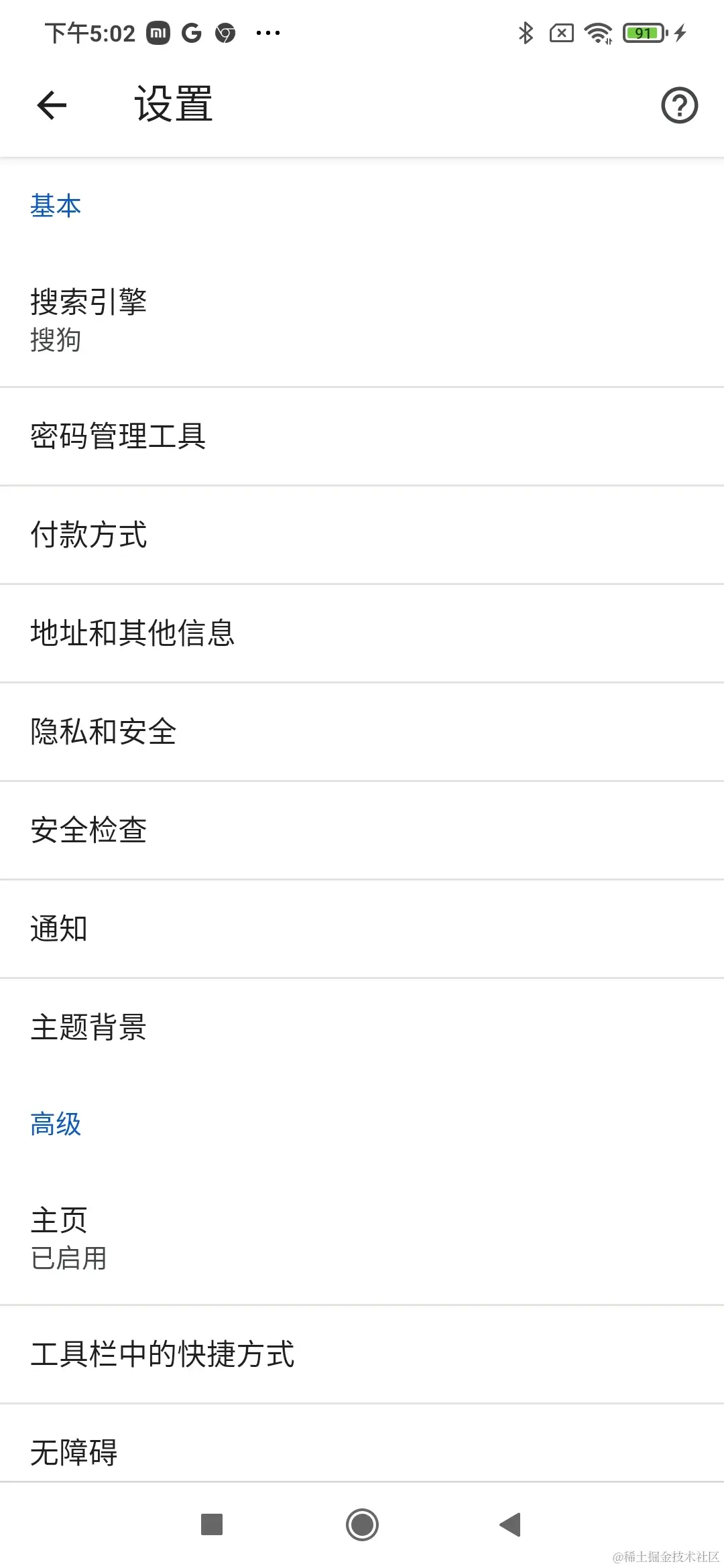
Task: Open 通知 settings
Action: pos(362,929)
